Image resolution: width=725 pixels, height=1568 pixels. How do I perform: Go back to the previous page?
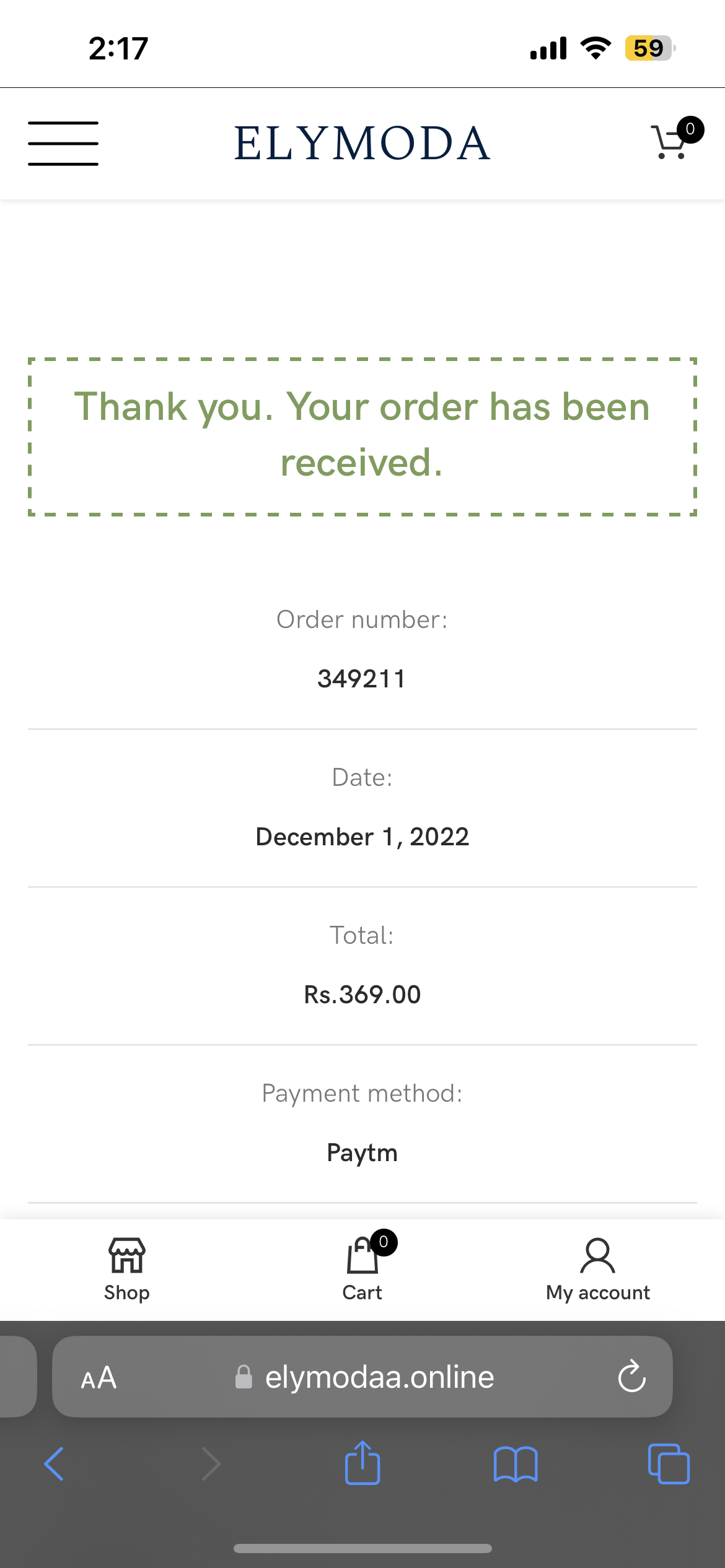(x=54, y=1464)
